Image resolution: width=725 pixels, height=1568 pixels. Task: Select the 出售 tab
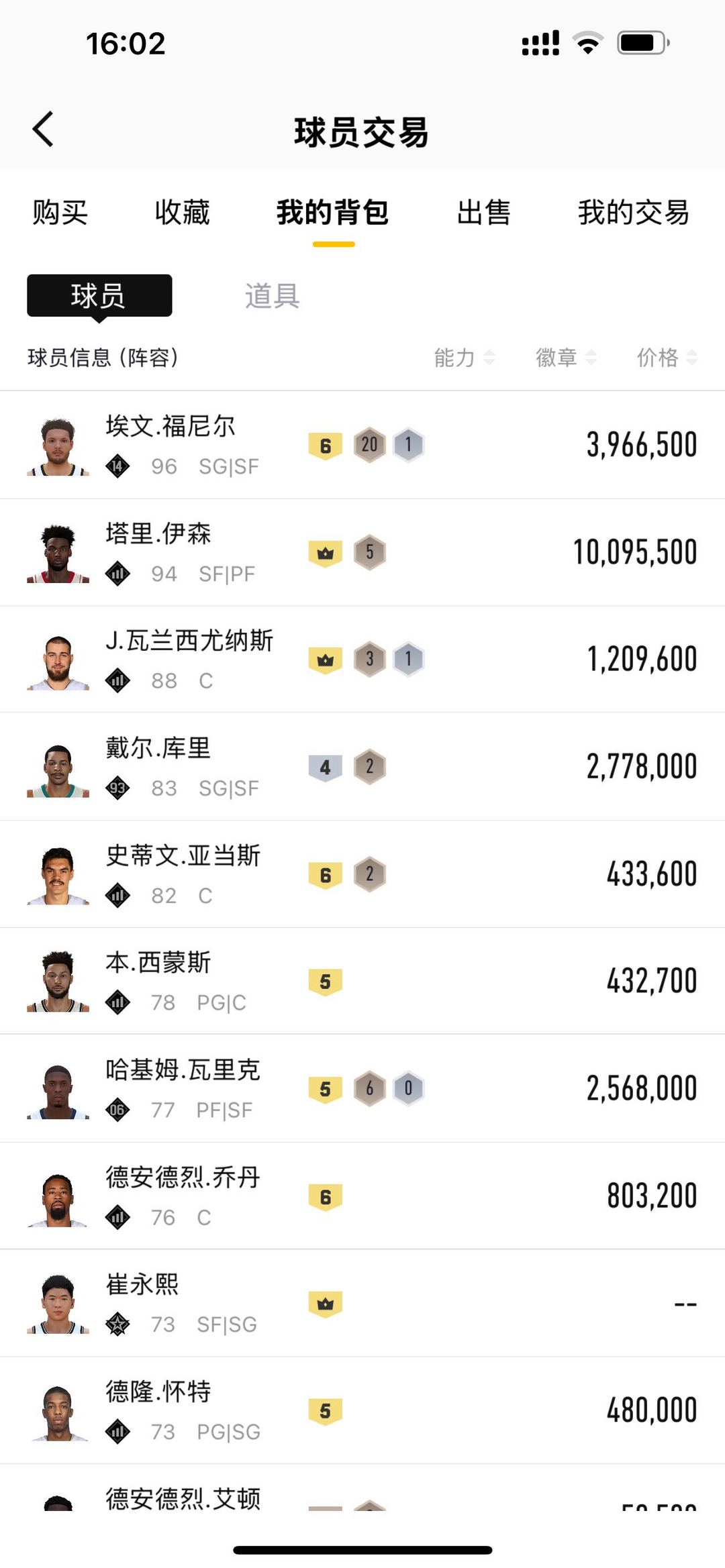(x=483, y=213)
